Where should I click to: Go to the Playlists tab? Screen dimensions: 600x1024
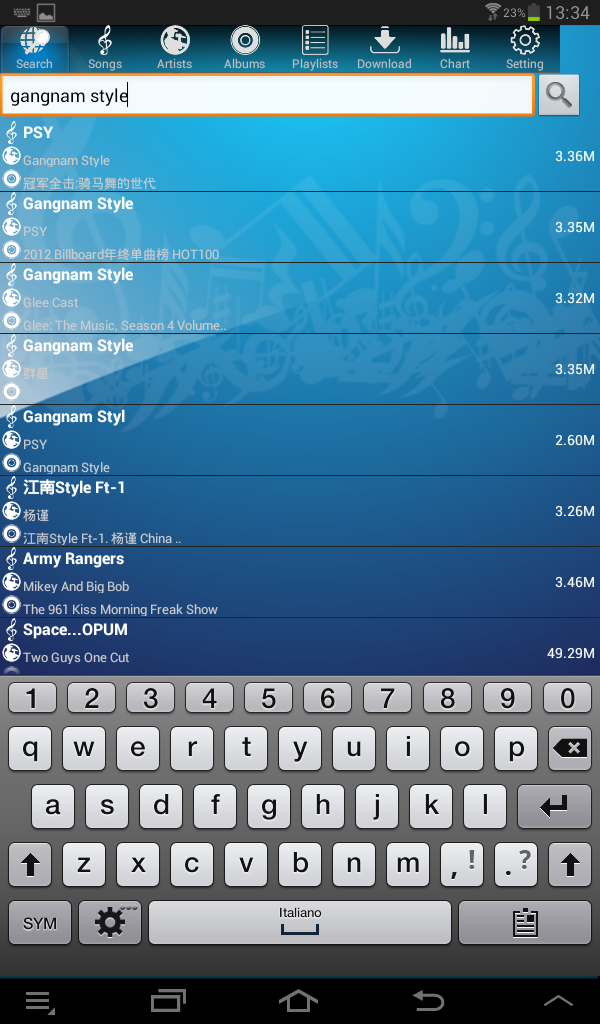(315, 48)
